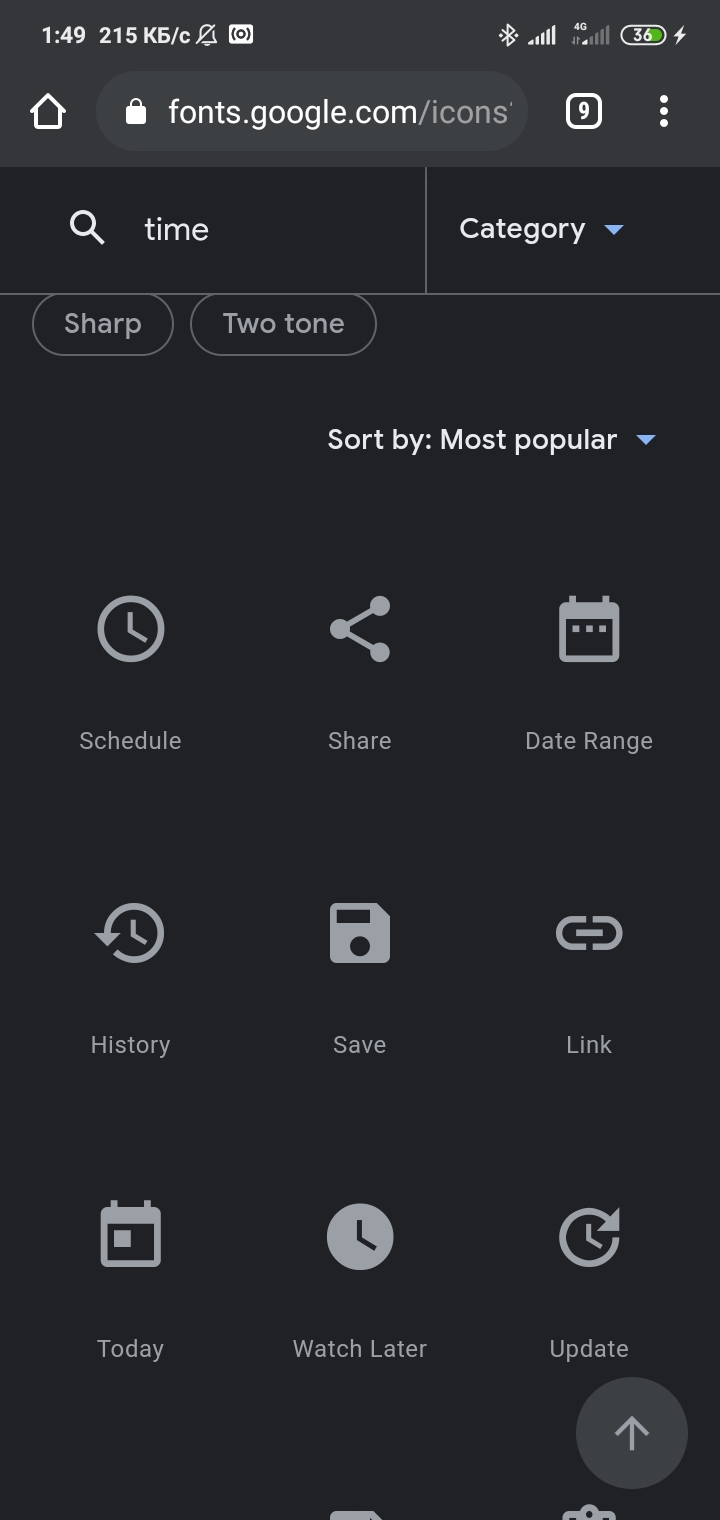The image size is (720, 1520).
Task: Open the Share icon details
Action: (360, 630)
